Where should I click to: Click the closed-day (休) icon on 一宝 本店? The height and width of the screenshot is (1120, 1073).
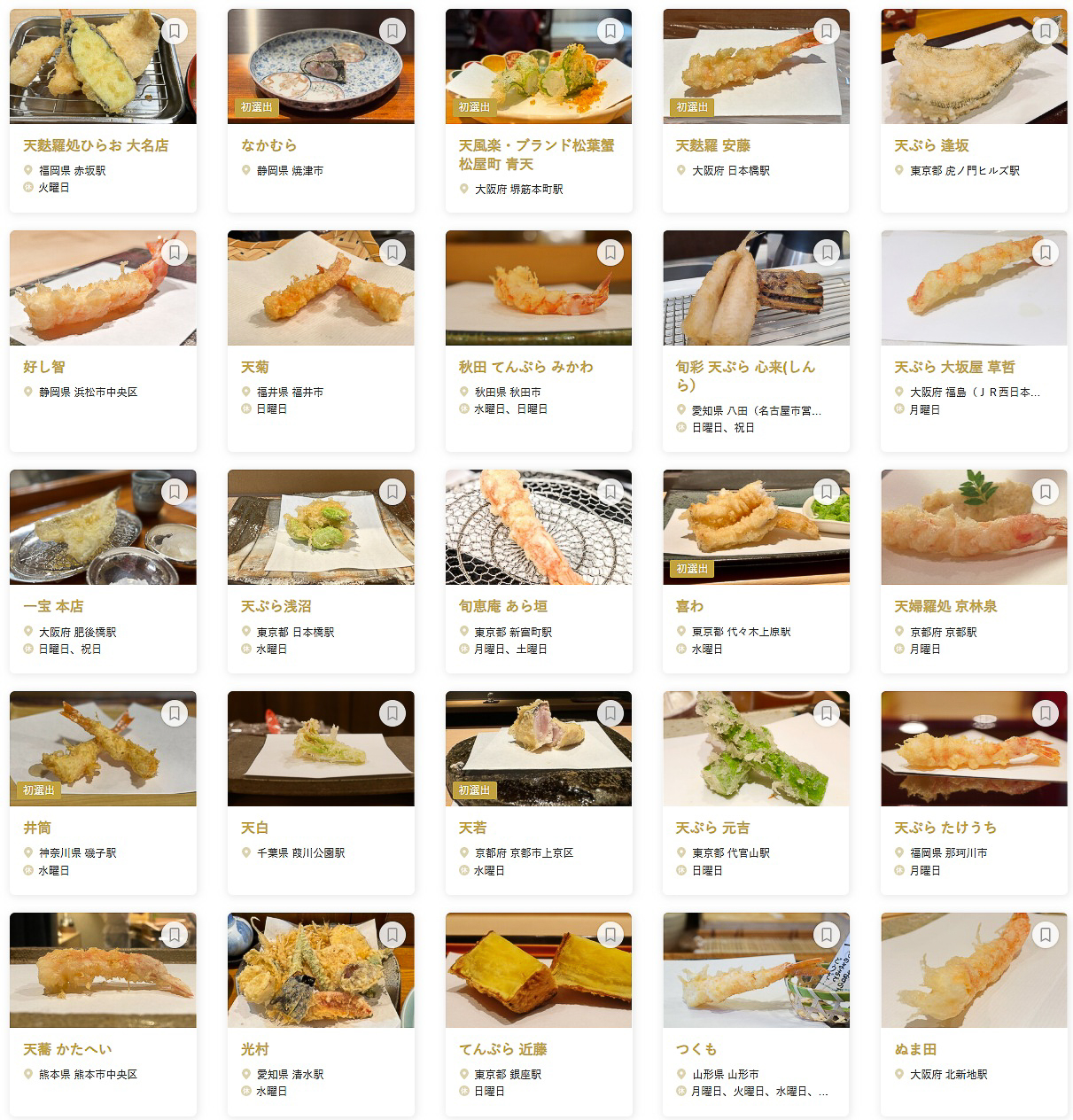(x=28, y=649)
